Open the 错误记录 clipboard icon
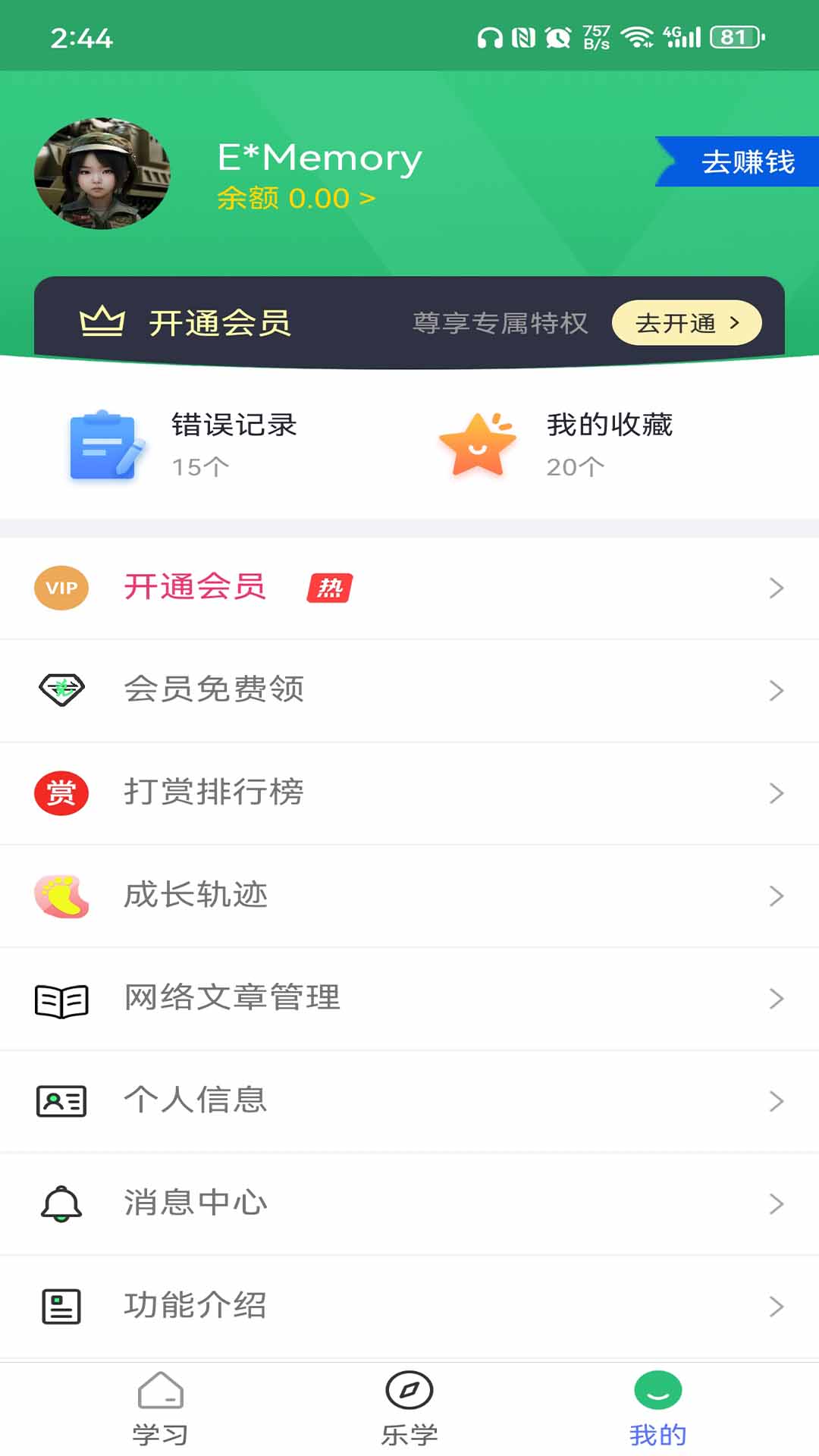 pyautogui.click(x=104, y=446)
